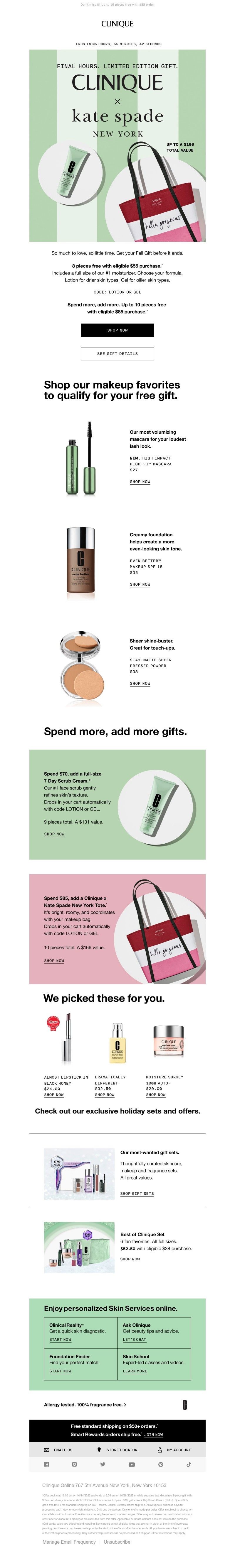Open Shop Gift Sets link

pos(137,1193)
